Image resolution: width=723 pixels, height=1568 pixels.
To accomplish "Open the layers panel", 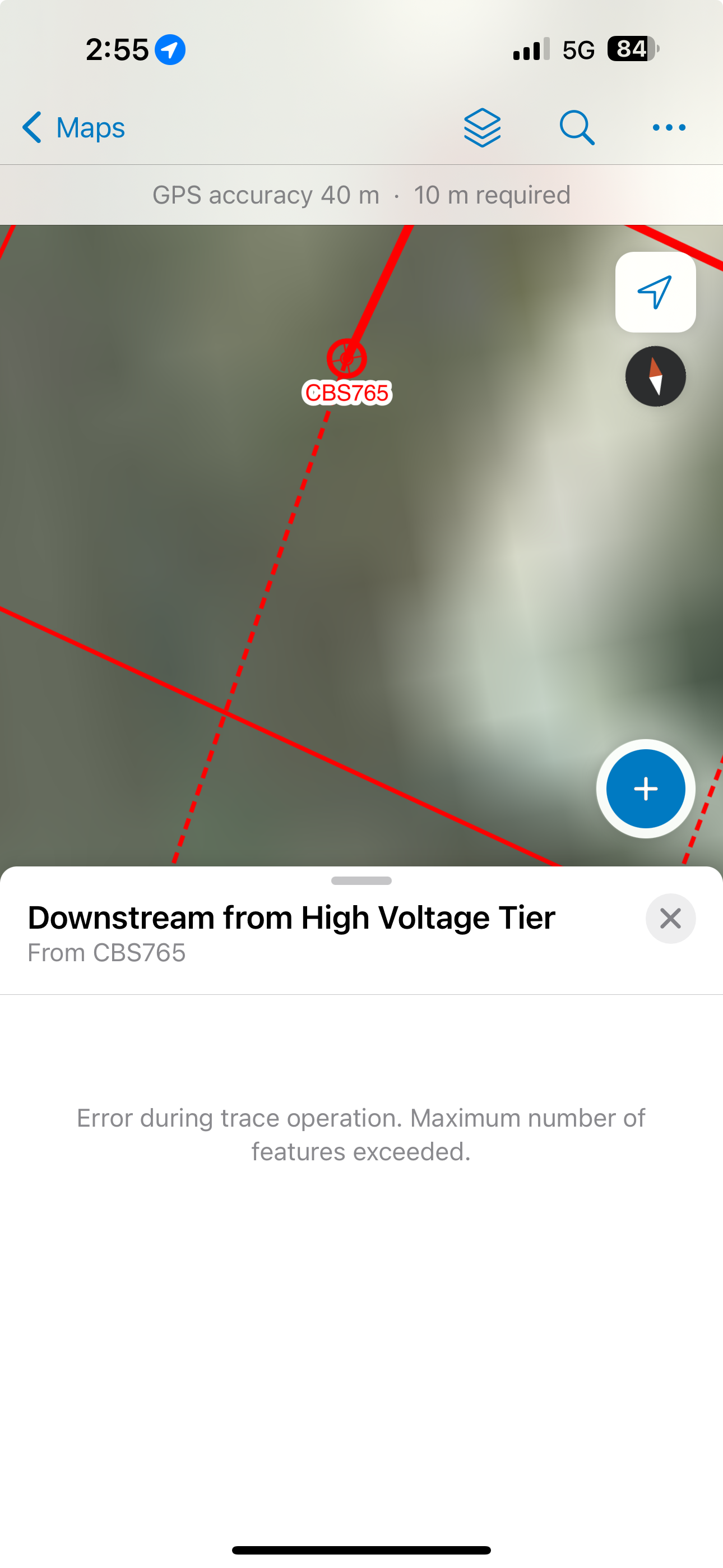I will coord(481,127).
